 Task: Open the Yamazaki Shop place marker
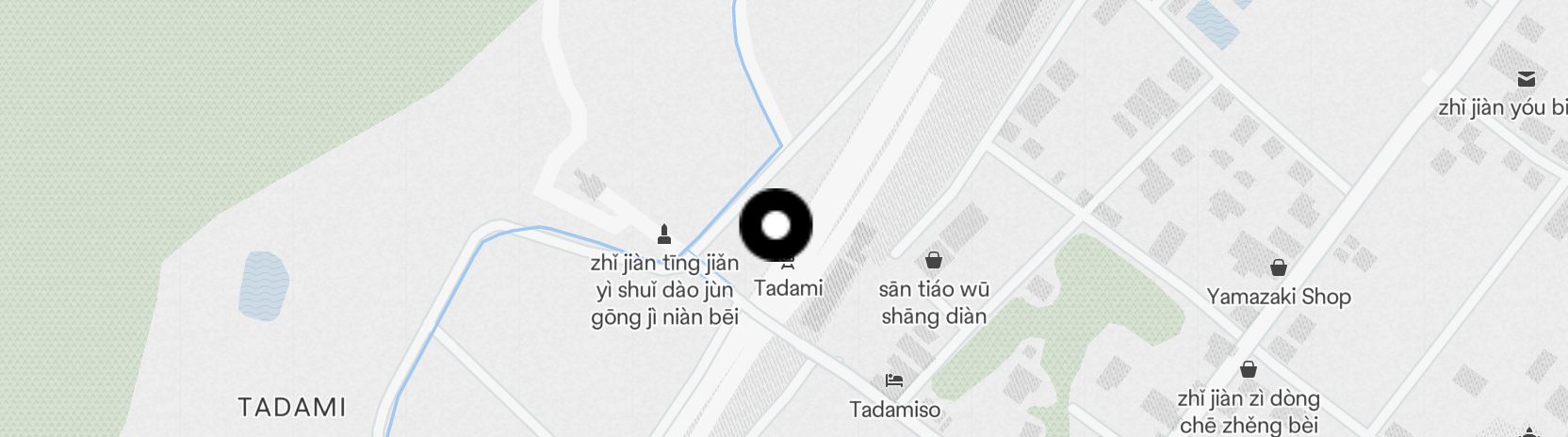click(1278, 268)
